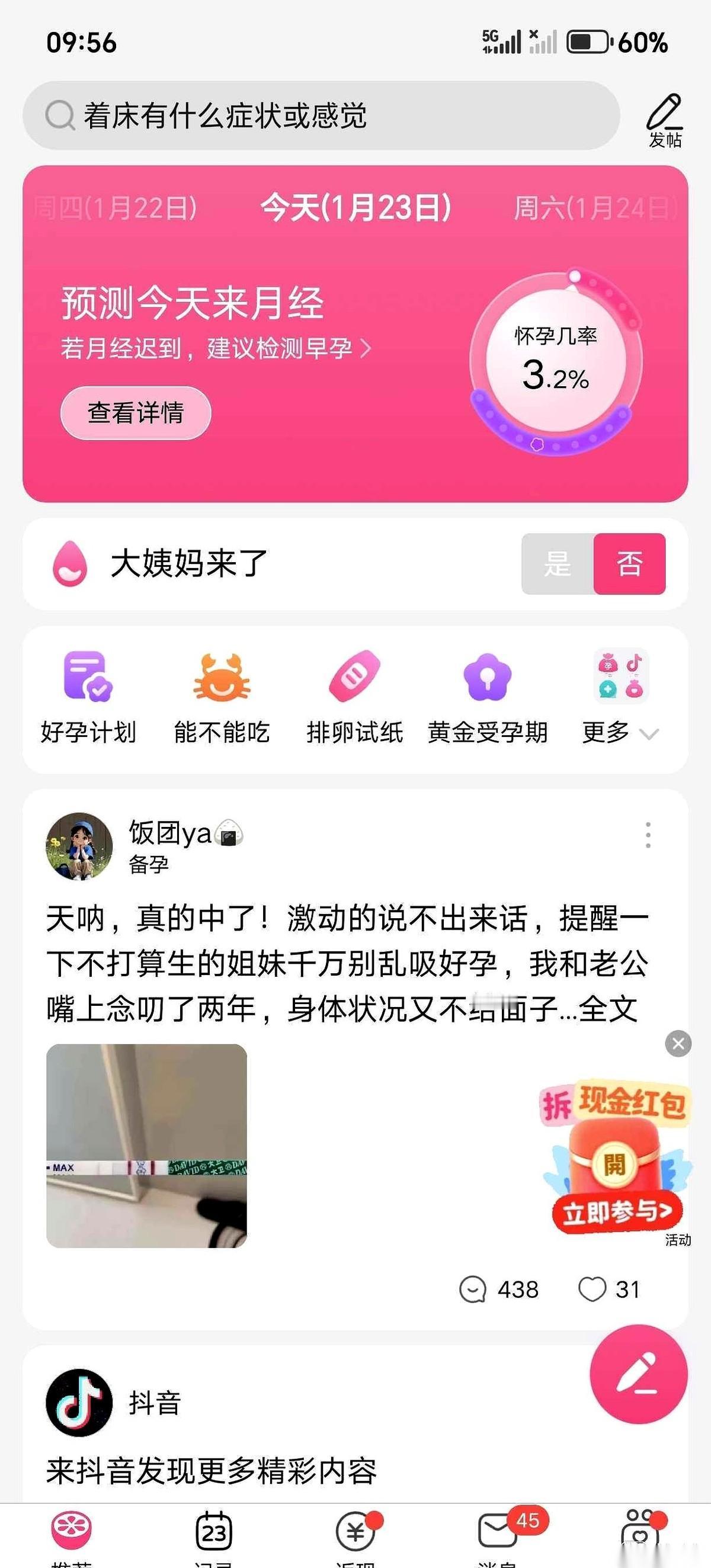
Task: Open the 能不能吃 crab icon
Action: pyautogui.click(x=220, y=694)
